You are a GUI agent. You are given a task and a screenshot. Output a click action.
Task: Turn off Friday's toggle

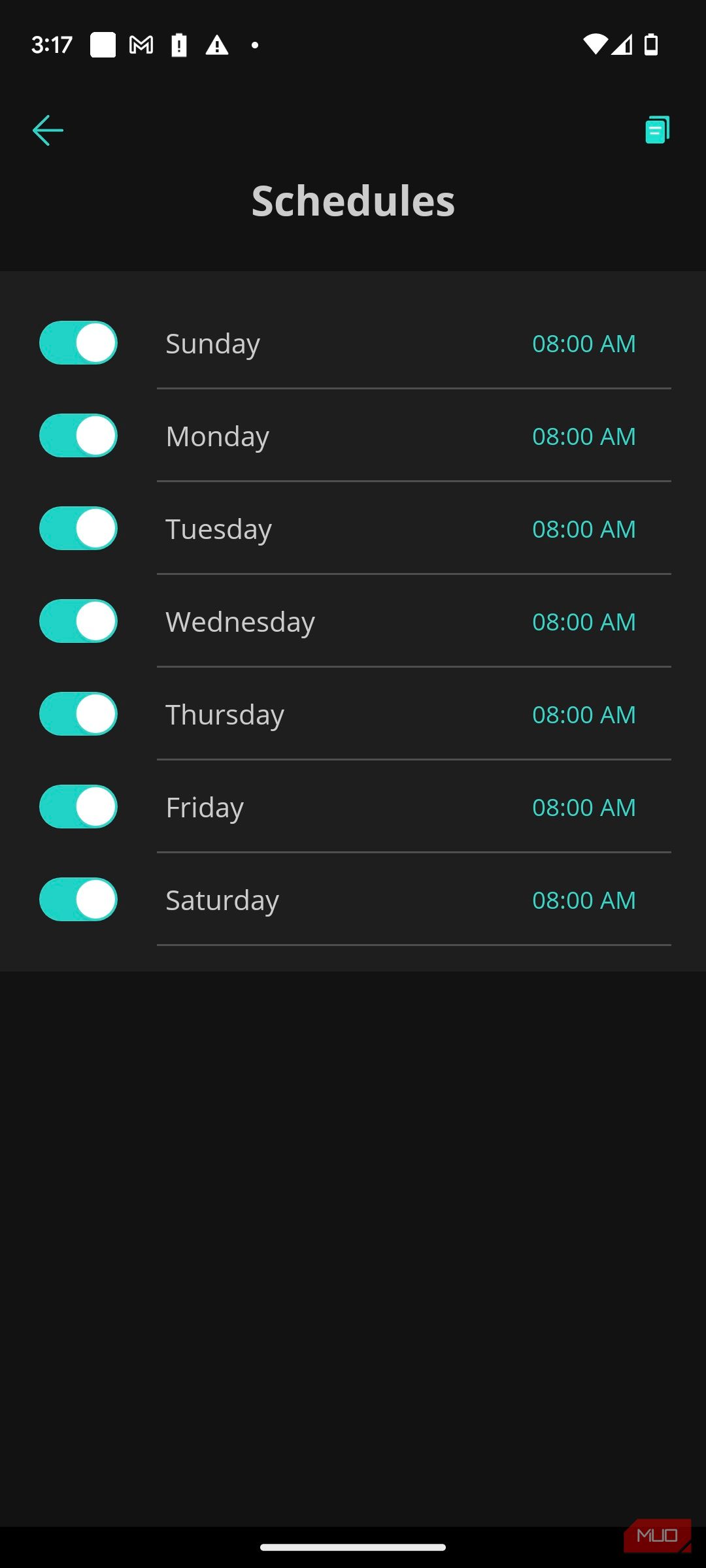78,807
